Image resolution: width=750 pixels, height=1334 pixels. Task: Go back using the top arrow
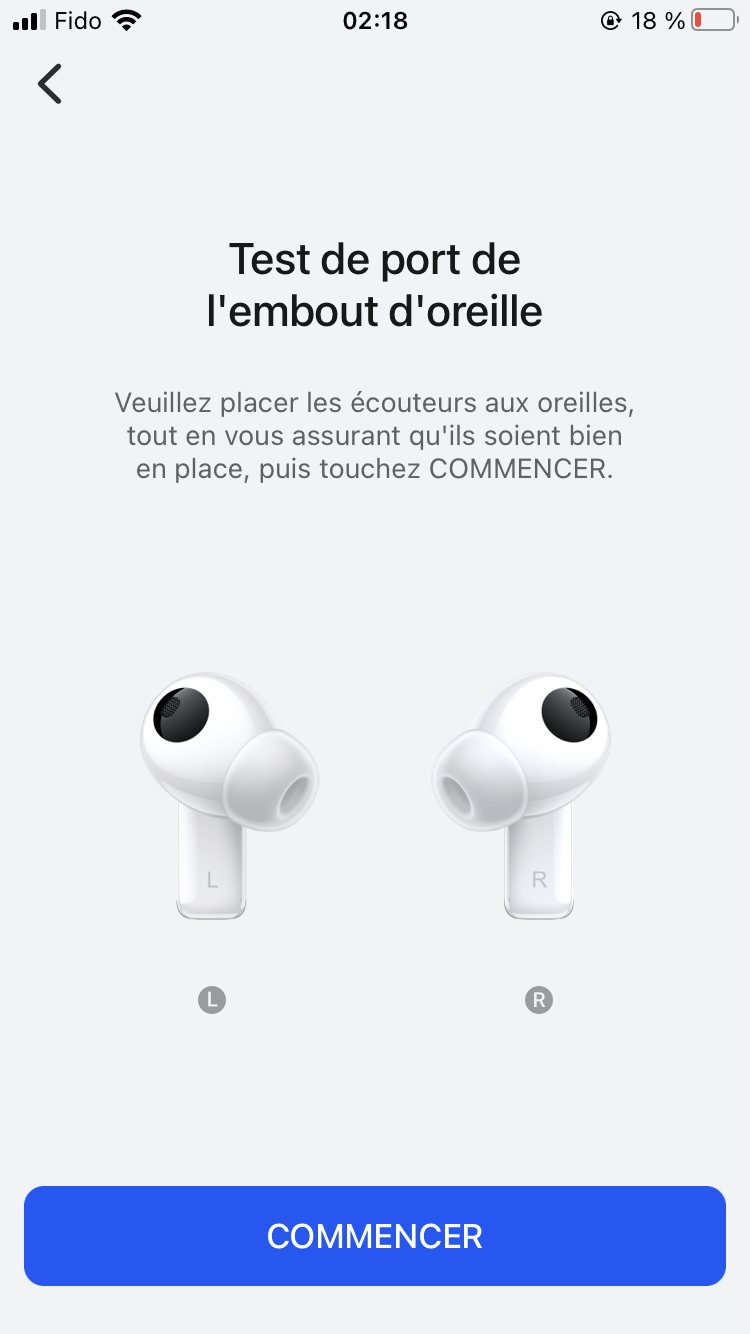50,84
